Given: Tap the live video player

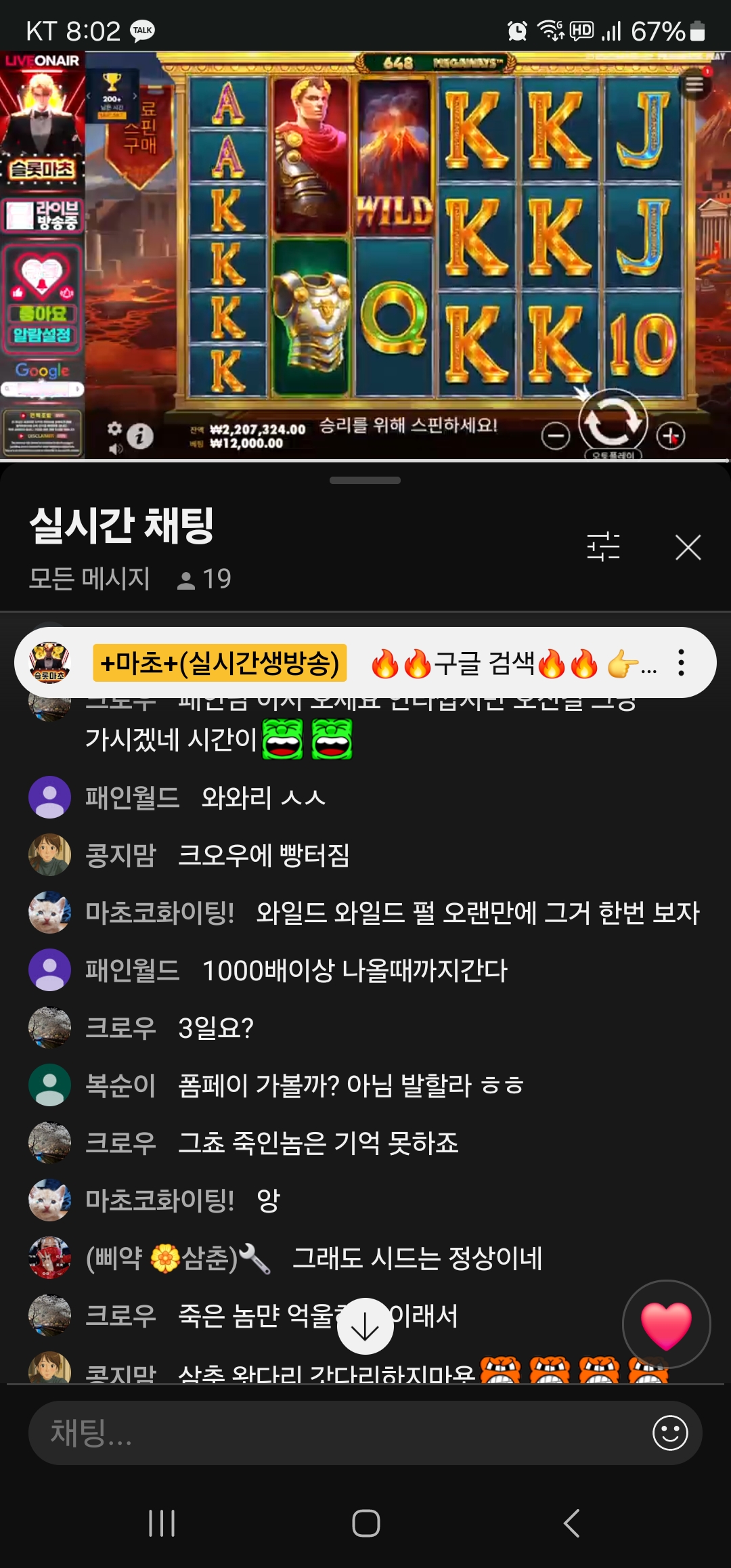Looking at the screenshot, I should tap(365, 256).
